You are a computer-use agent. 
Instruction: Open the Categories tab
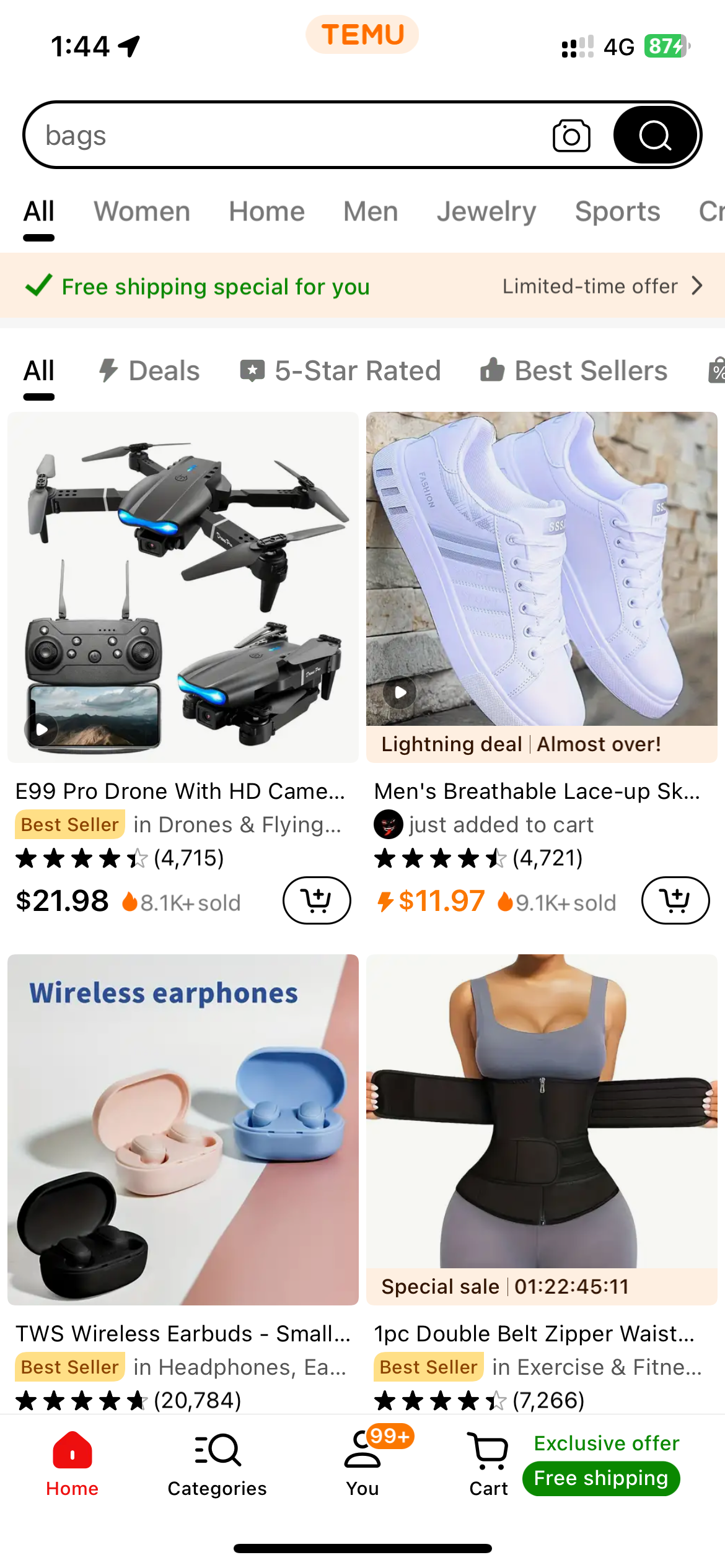[x=217, y=1463]
